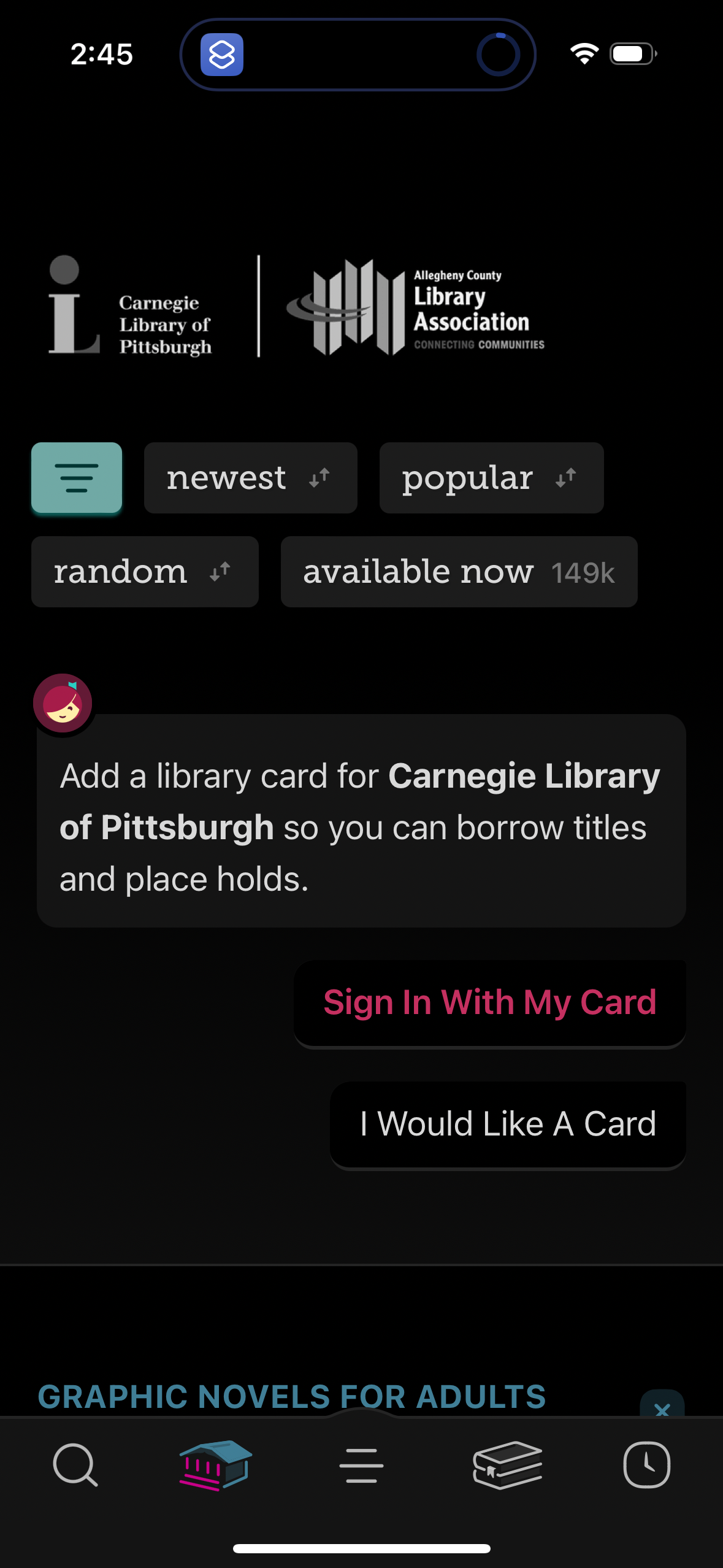Enable the available now filter
The image size is (723, 1568).
[459, 571]
